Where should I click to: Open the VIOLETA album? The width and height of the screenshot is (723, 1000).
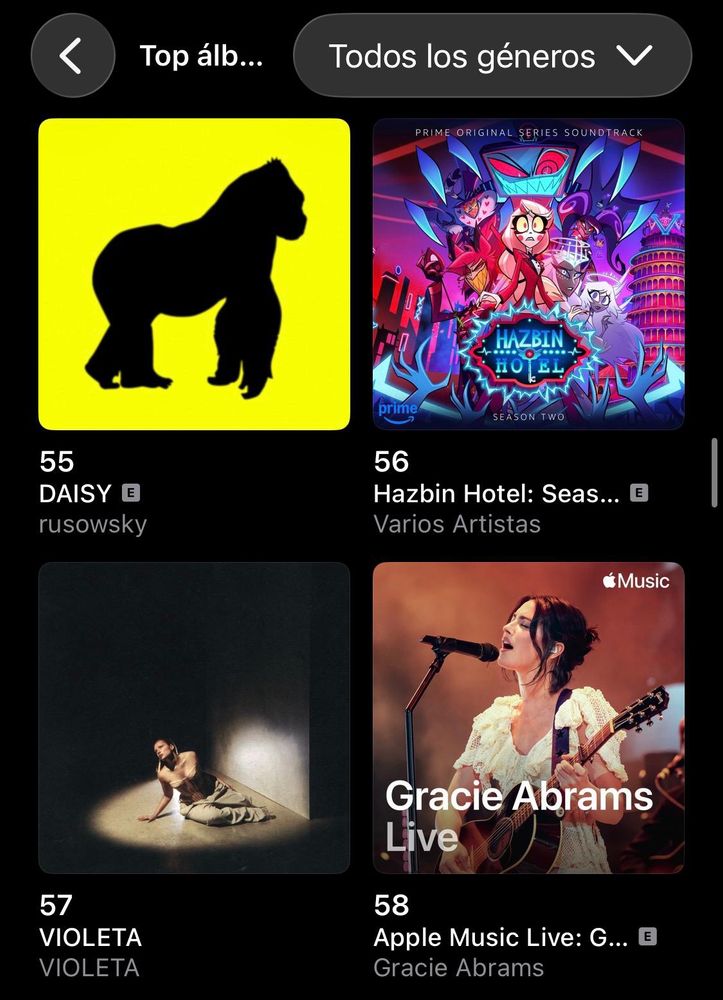click(194, 717)
